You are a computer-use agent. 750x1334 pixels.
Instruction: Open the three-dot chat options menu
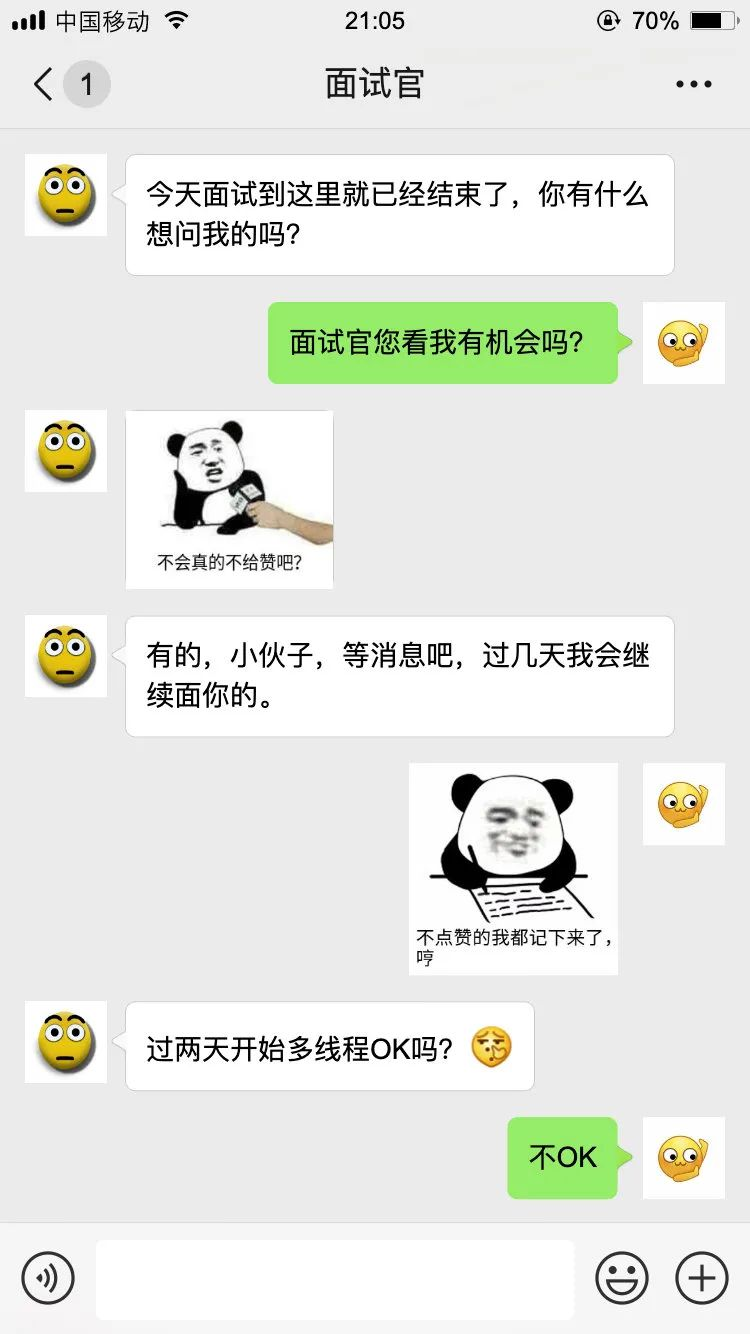(x=693, y=84)
